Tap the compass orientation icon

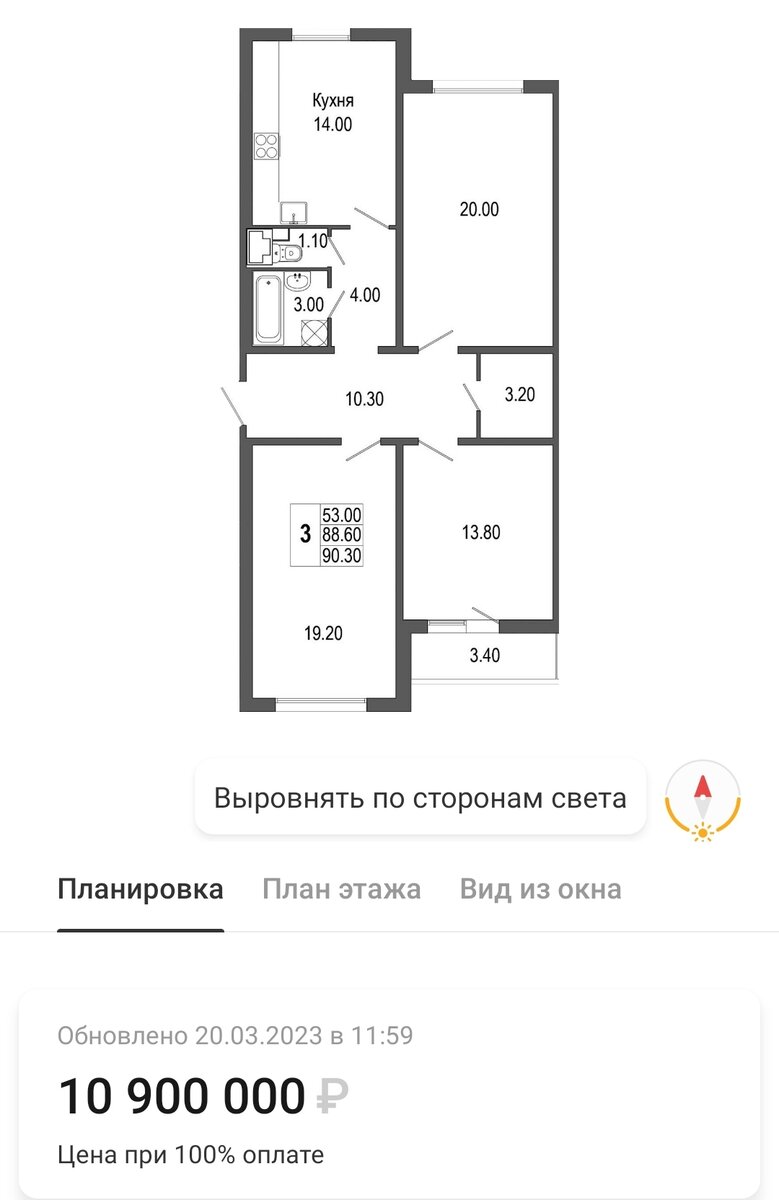706,799
